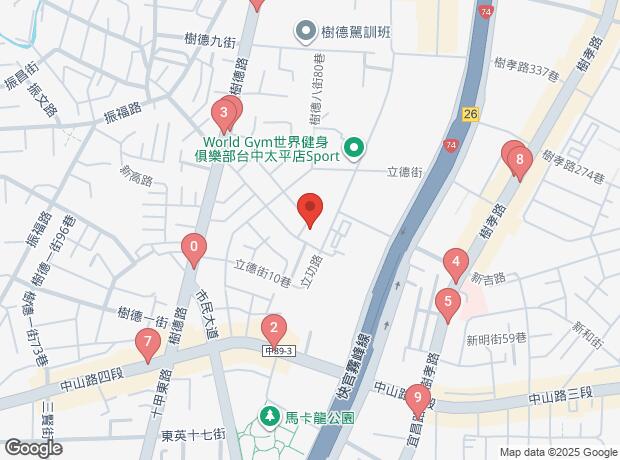The width and height of the screenshot is (620, 460).
Task: Select map marker number 0
Action: coord(193,247)
